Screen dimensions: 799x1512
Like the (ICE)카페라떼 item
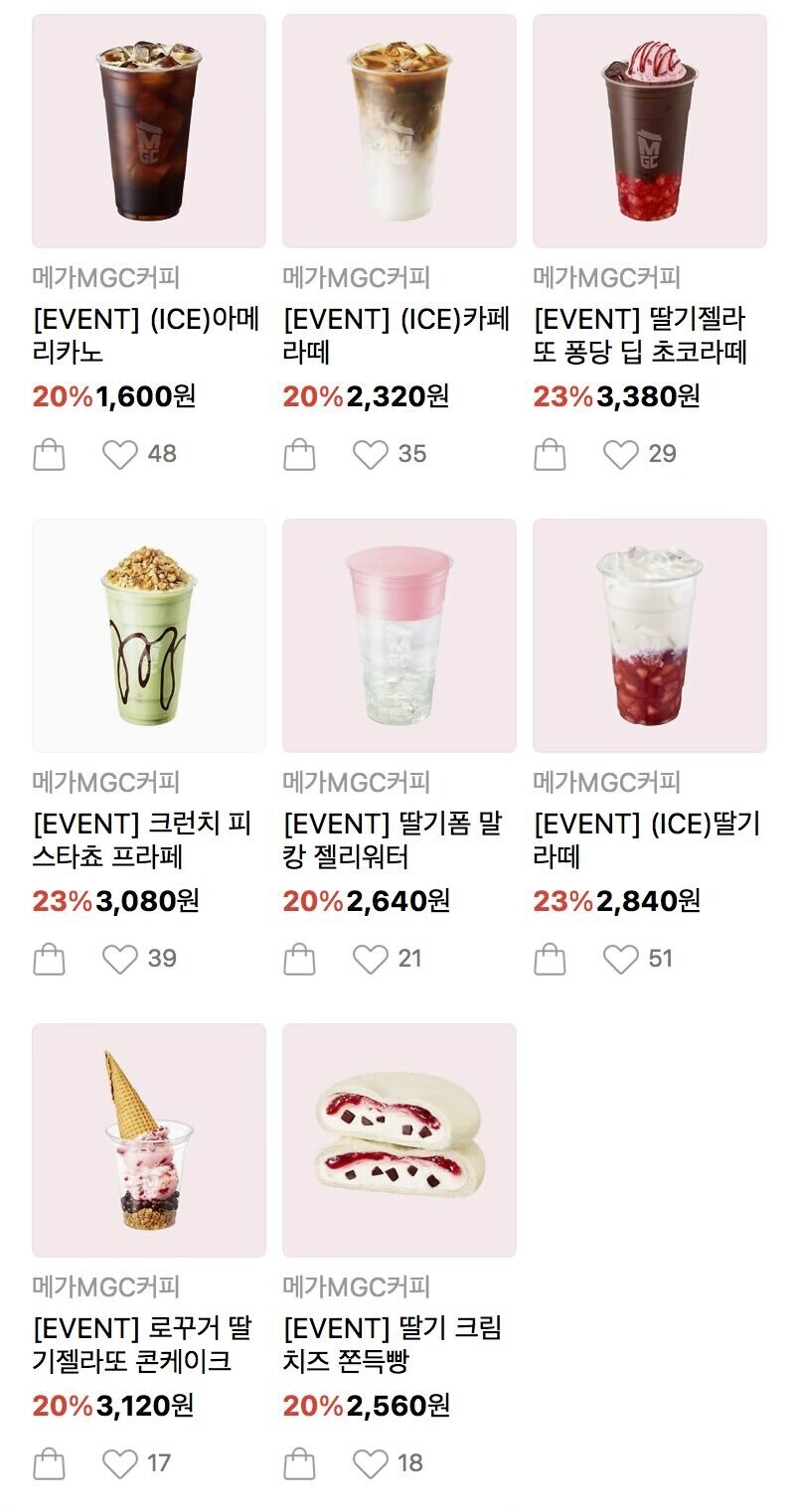tap(371, 455)
